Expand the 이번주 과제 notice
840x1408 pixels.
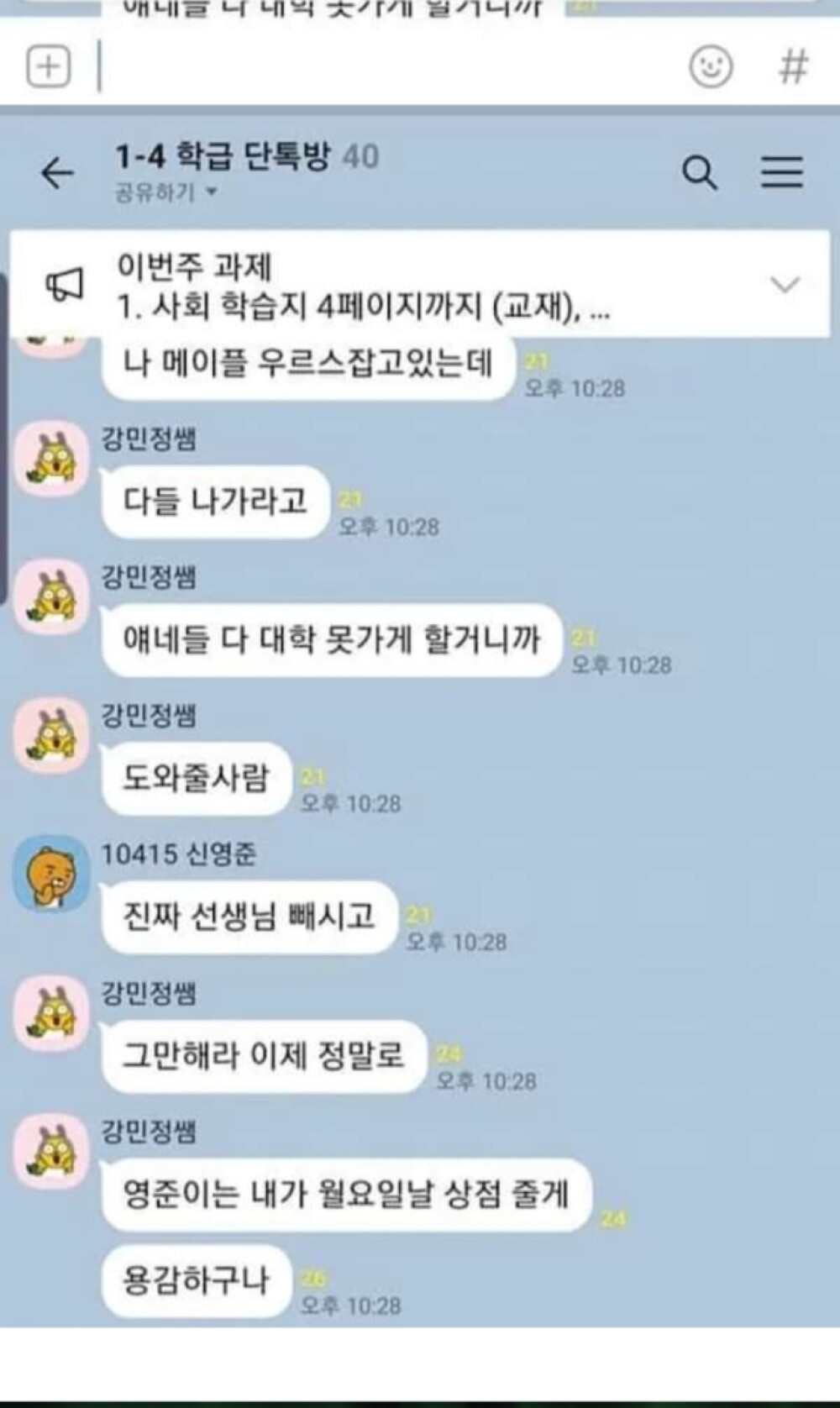[785, 285]
